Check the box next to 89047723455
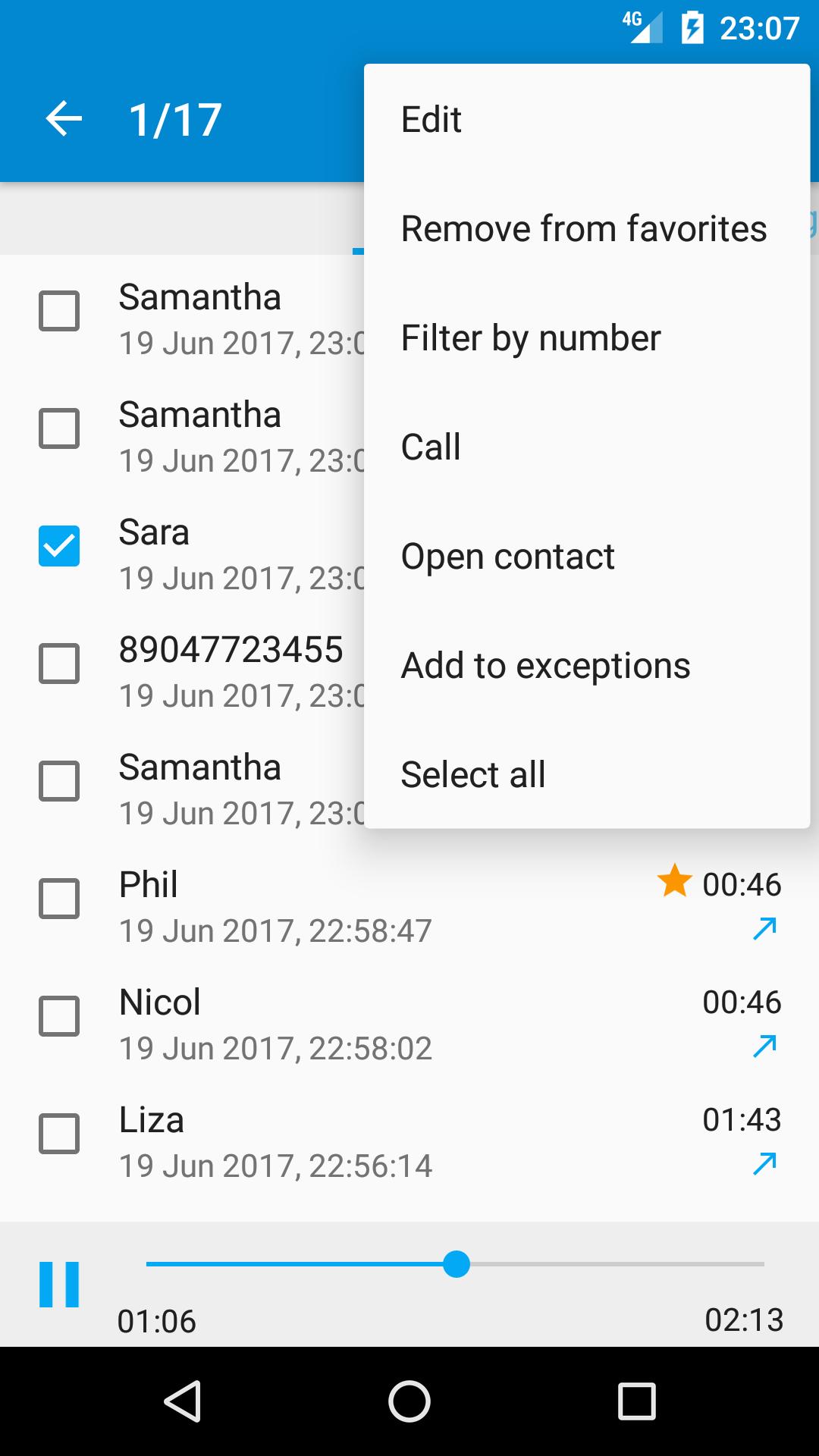 pos(59,664)
